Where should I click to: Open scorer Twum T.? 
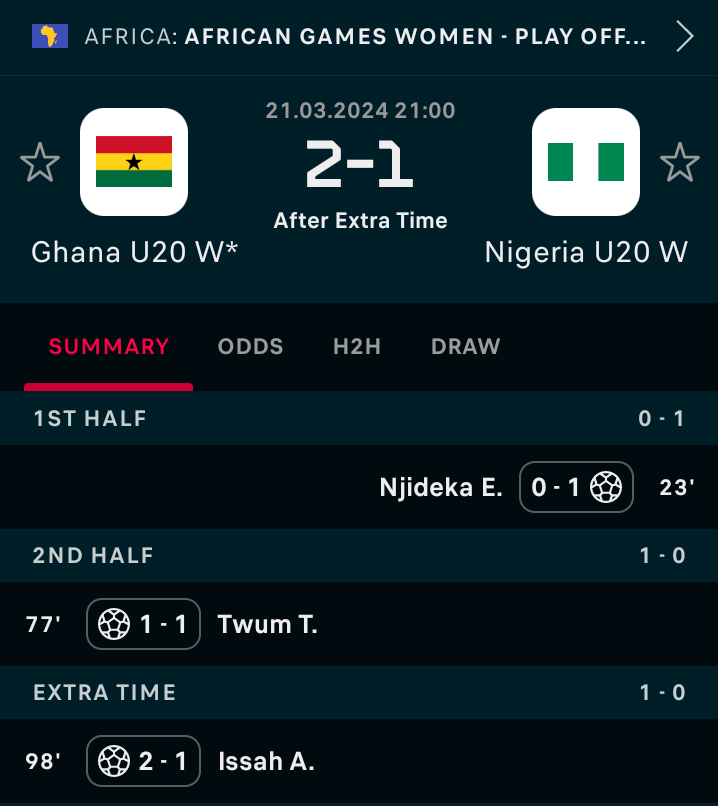(x=267, y=625)
